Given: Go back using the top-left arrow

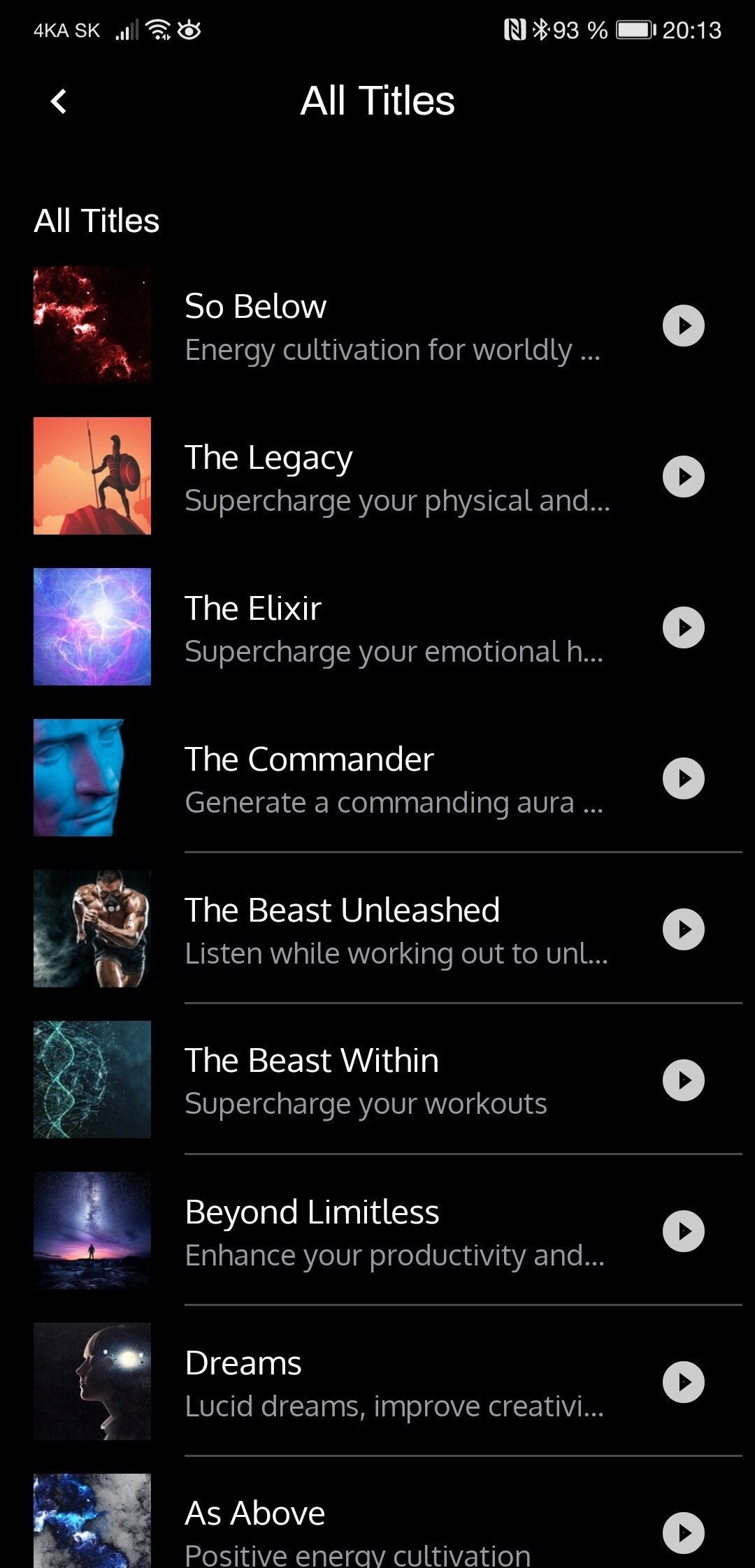Looking at the screenshot, I should pos(59,101).
